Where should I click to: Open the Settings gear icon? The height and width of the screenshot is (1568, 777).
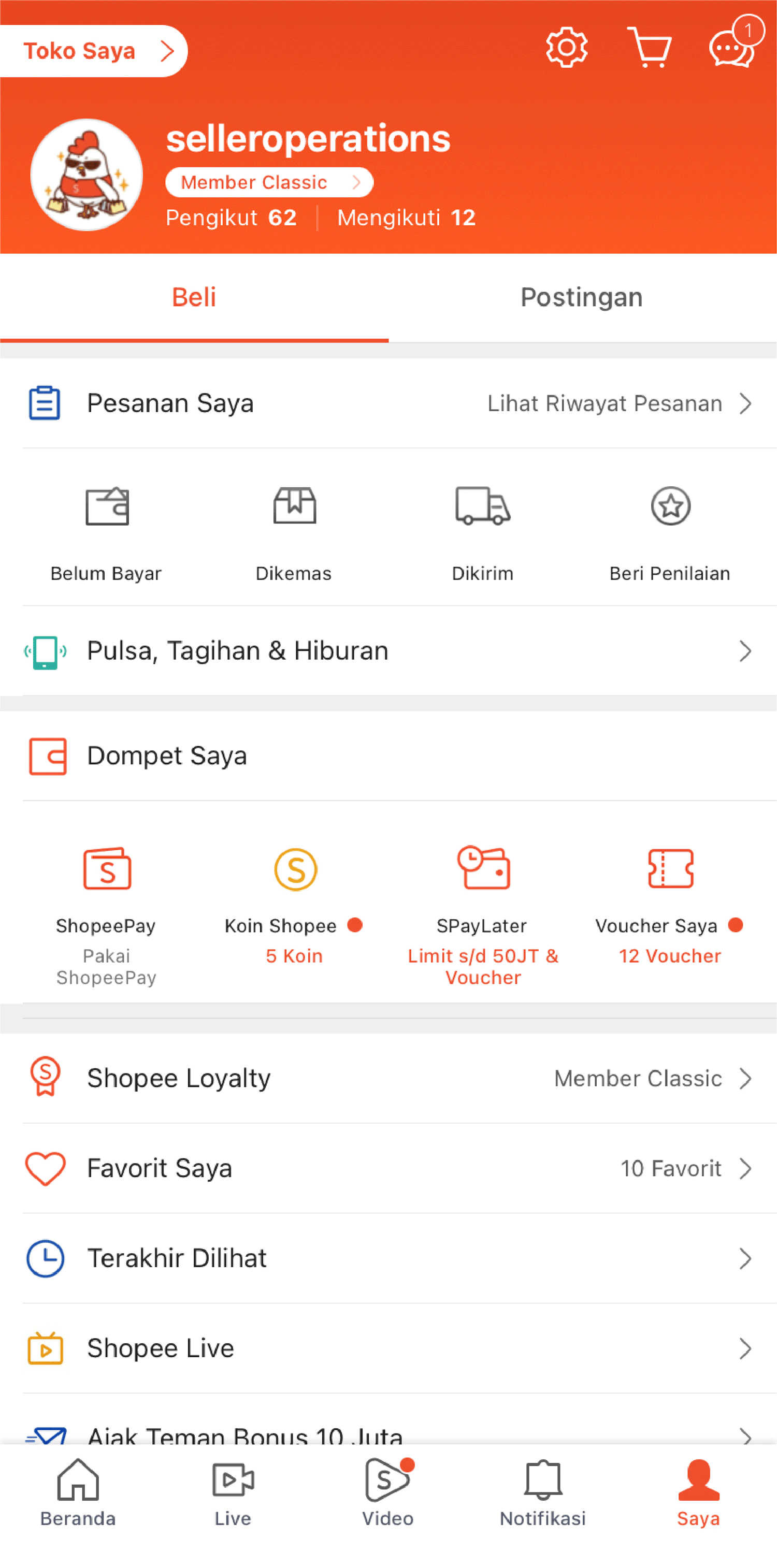565,48
